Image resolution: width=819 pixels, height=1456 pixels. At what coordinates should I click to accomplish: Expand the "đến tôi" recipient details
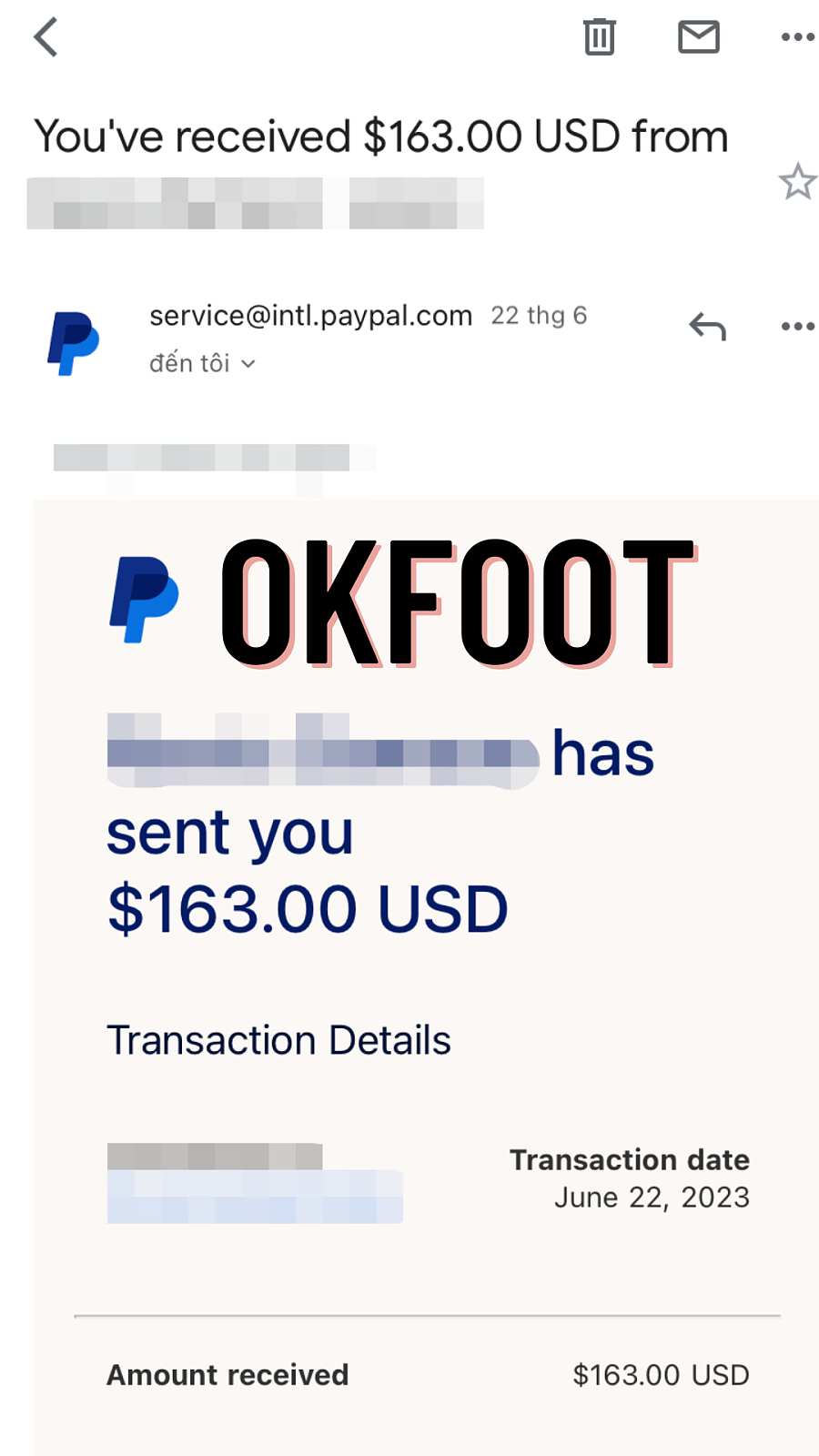click(202, 363)
